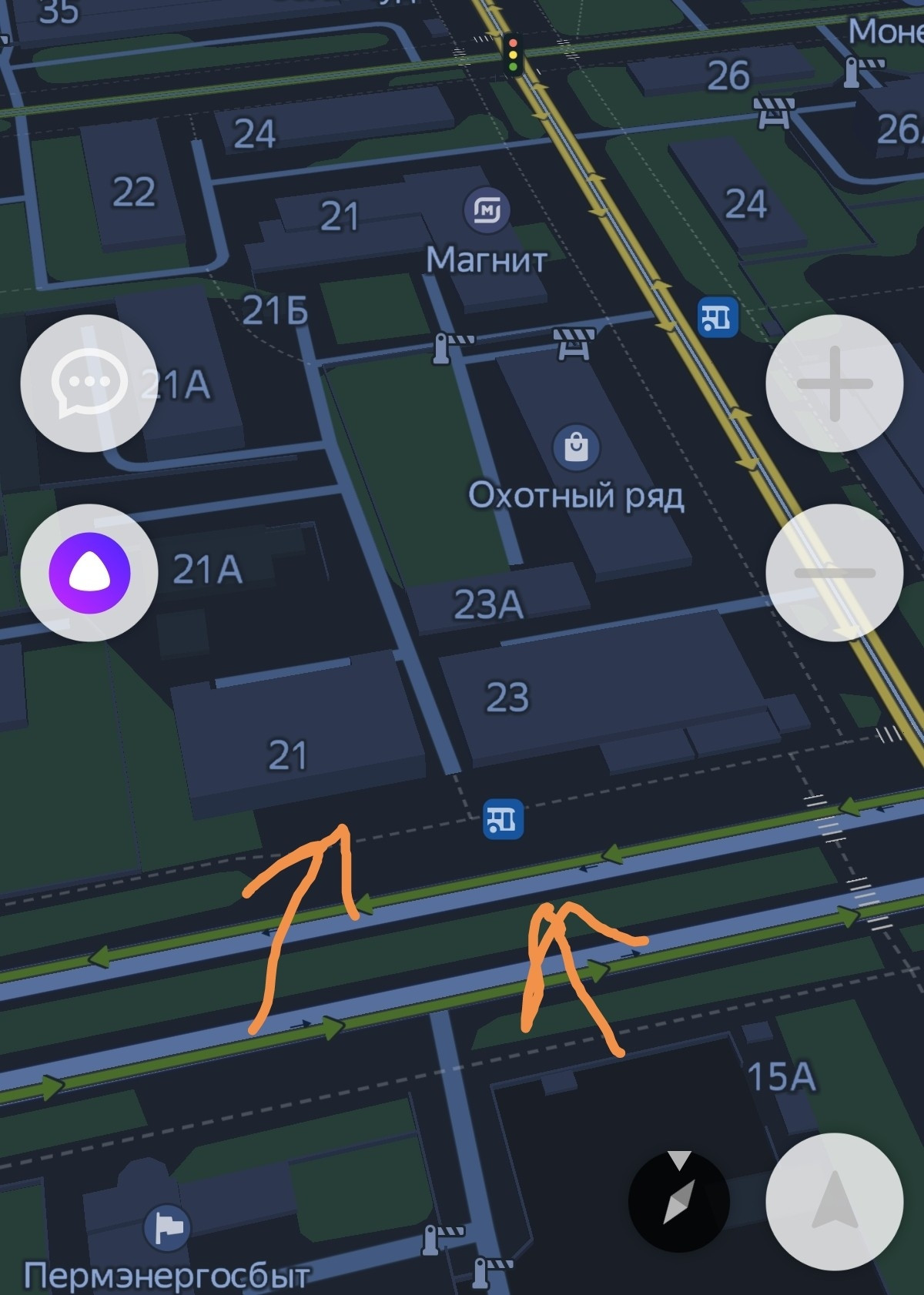Open the Охотный ряд shopping marker
This screenshot has height=1295, width=924.
tap(576, 447)
